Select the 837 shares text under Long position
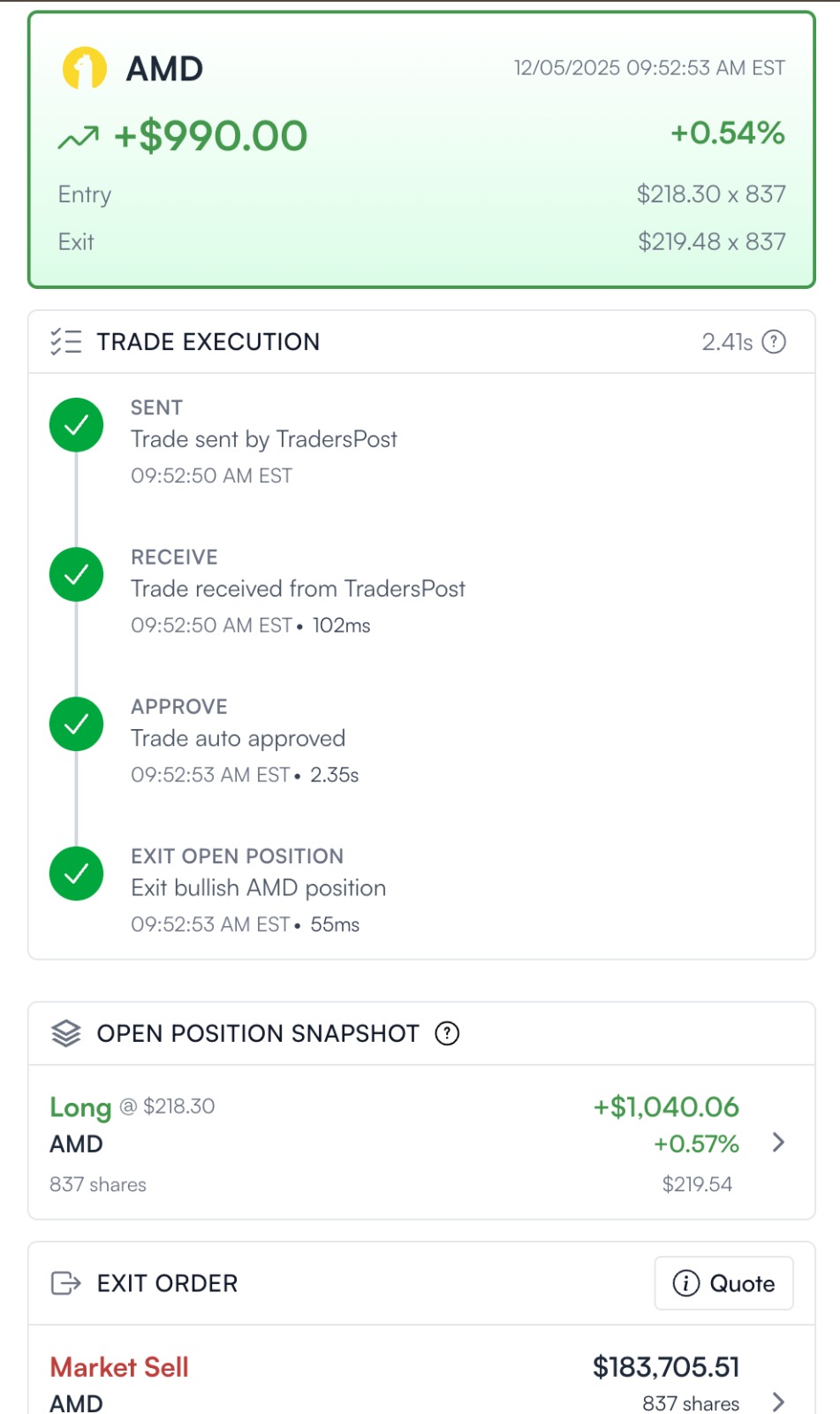Viewport: 840px width, 1414px height. 97,1184
